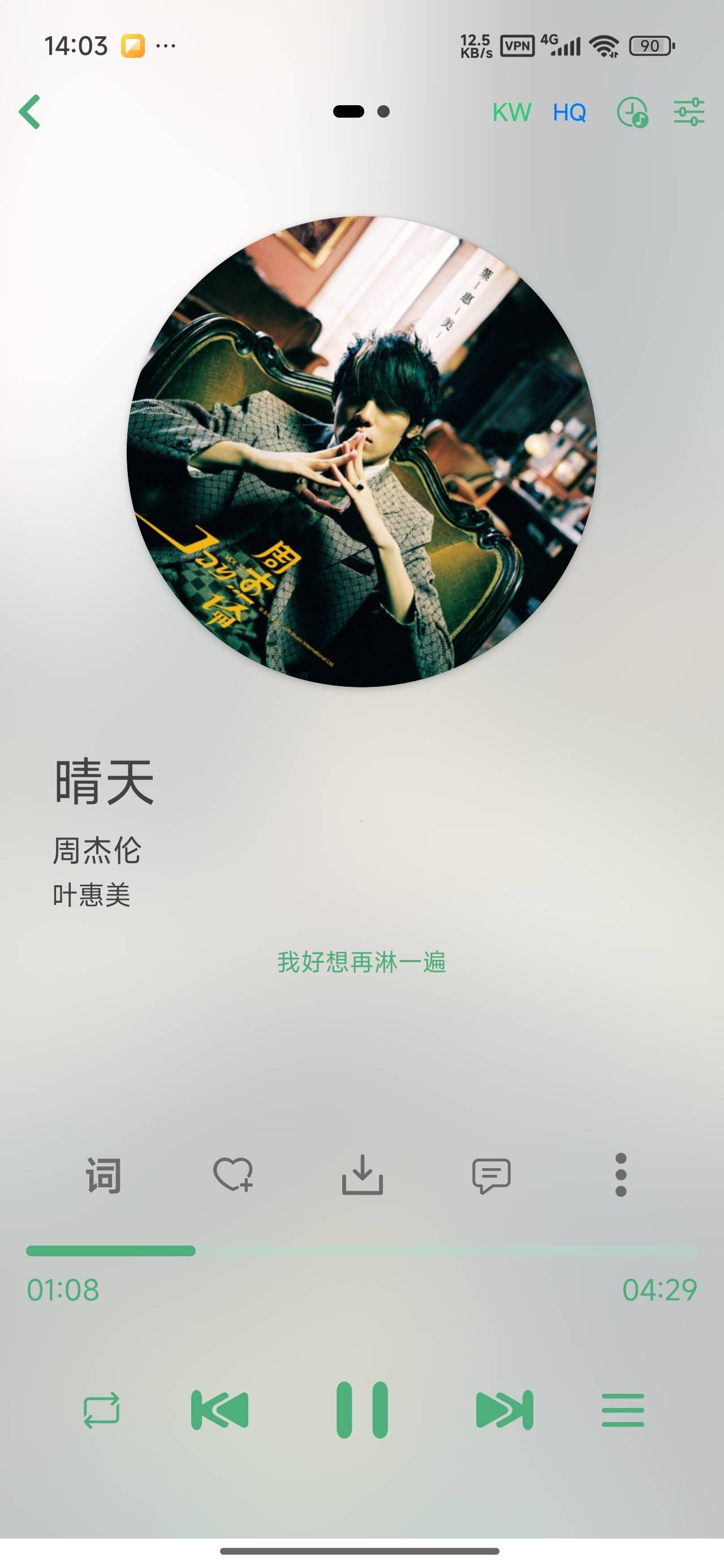Download the song 晴天

[363, 1175]
